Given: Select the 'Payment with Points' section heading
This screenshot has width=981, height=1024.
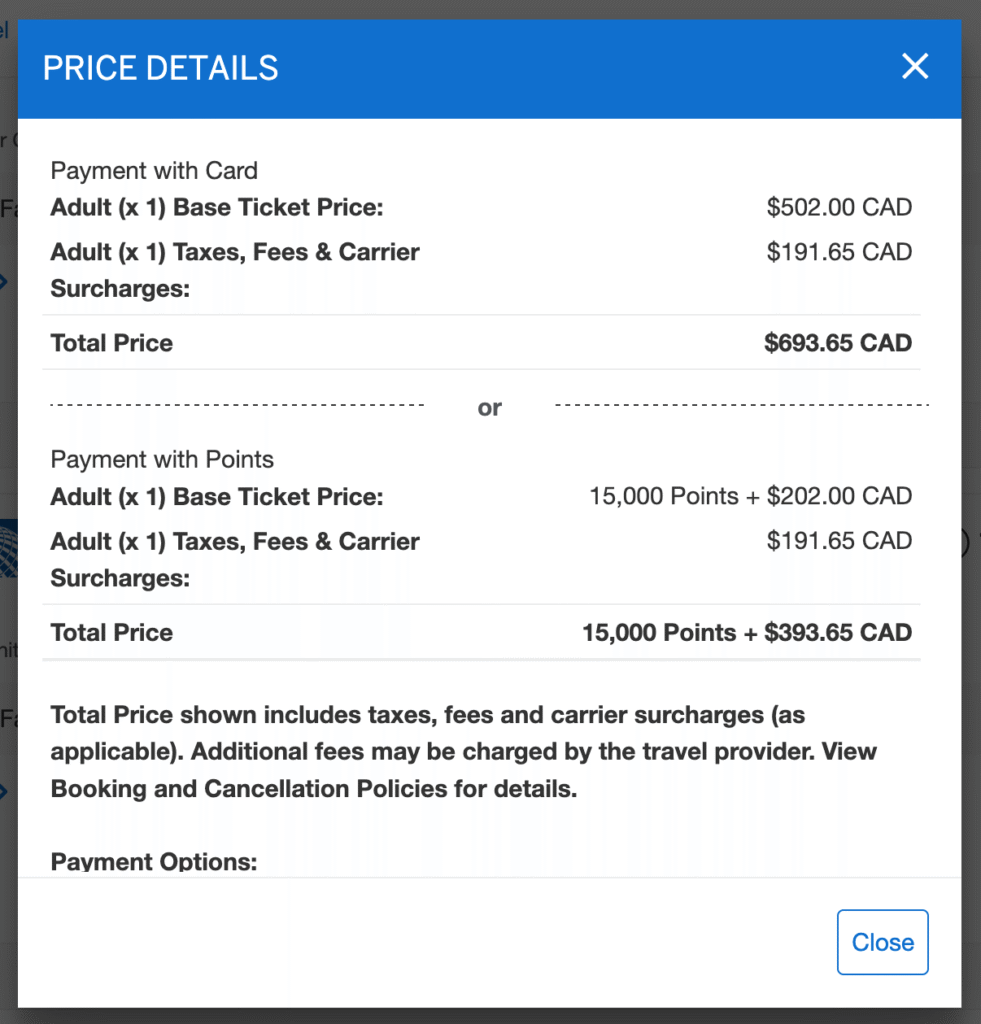Looking at the screenshot, I should coord(162,459).
